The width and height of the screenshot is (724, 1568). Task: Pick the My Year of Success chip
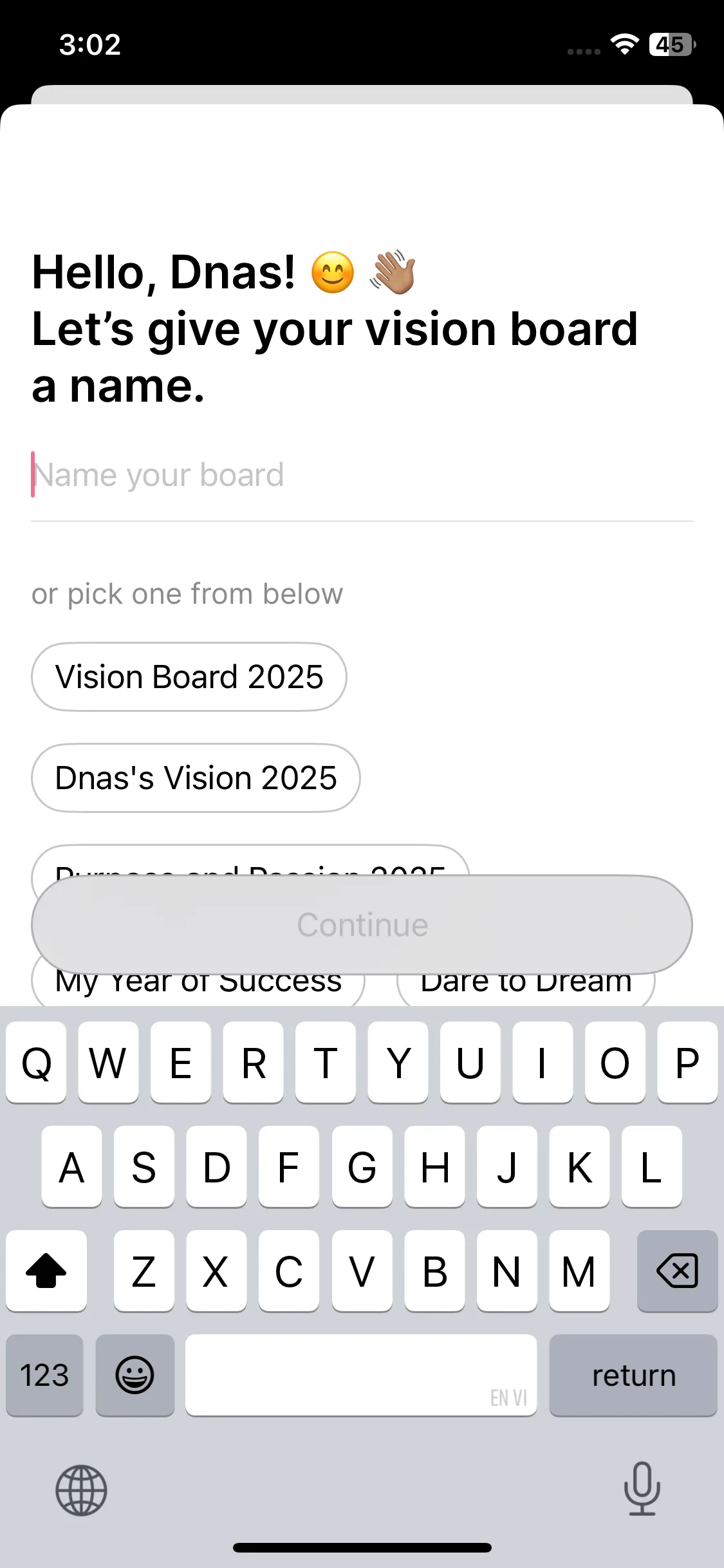tap(198, 989)
